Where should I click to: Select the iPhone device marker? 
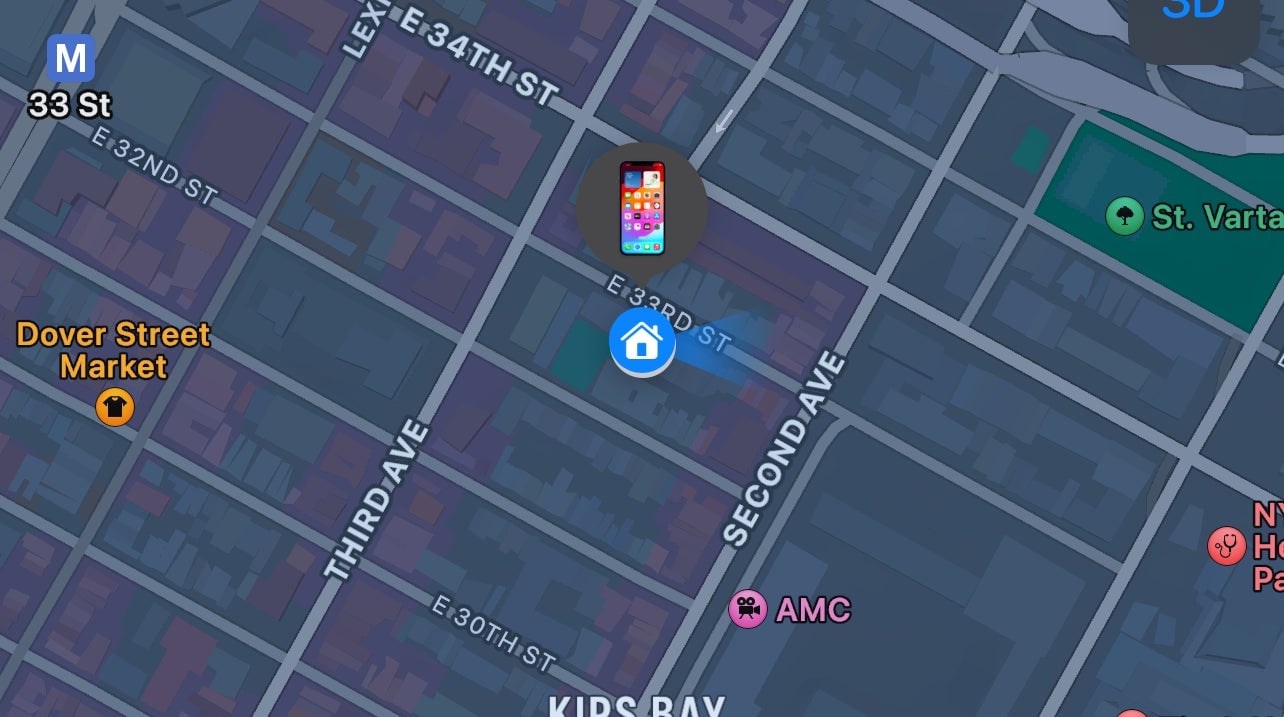click(642, 208)
